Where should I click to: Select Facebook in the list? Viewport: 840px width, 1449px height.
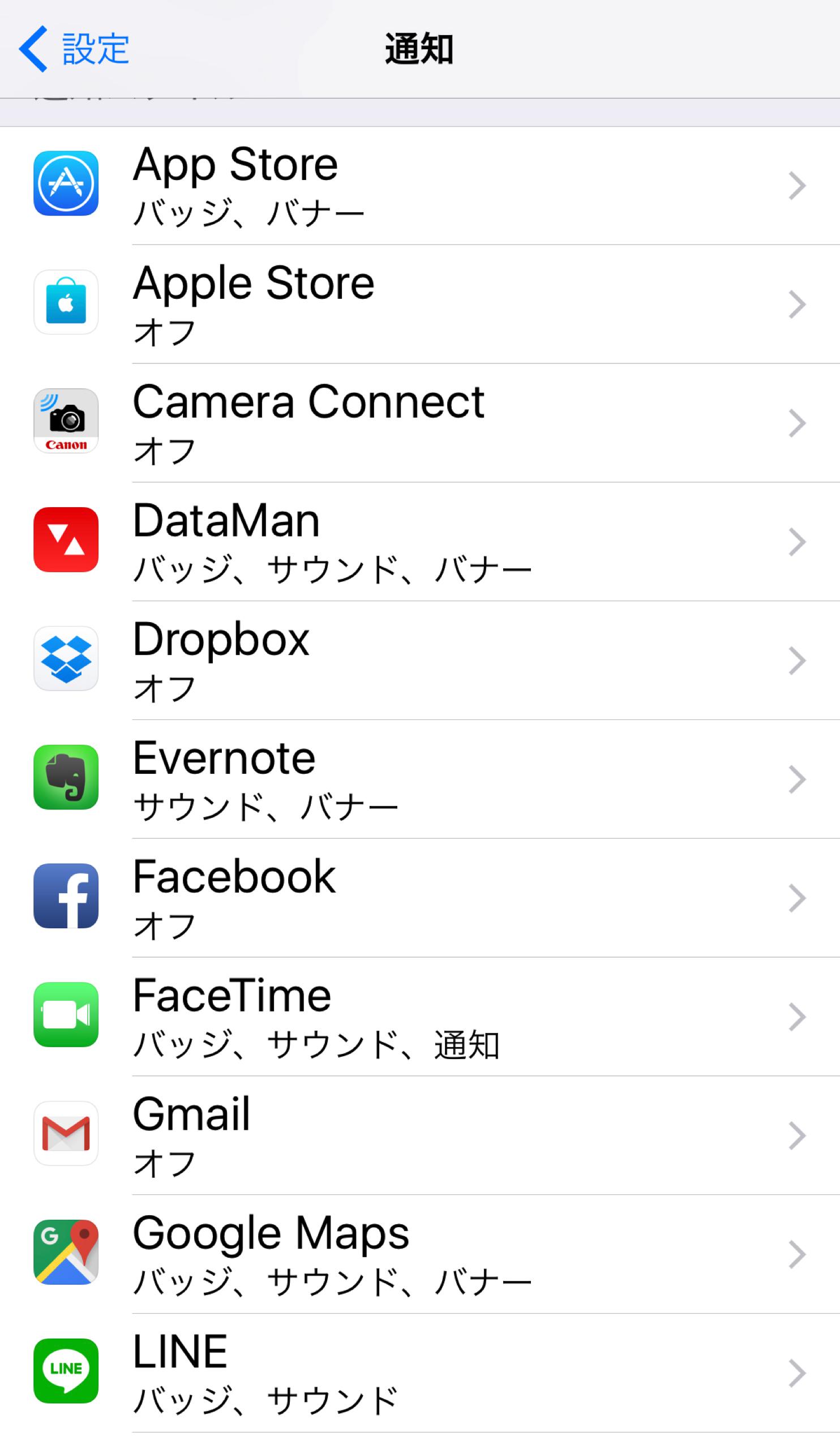419,898
